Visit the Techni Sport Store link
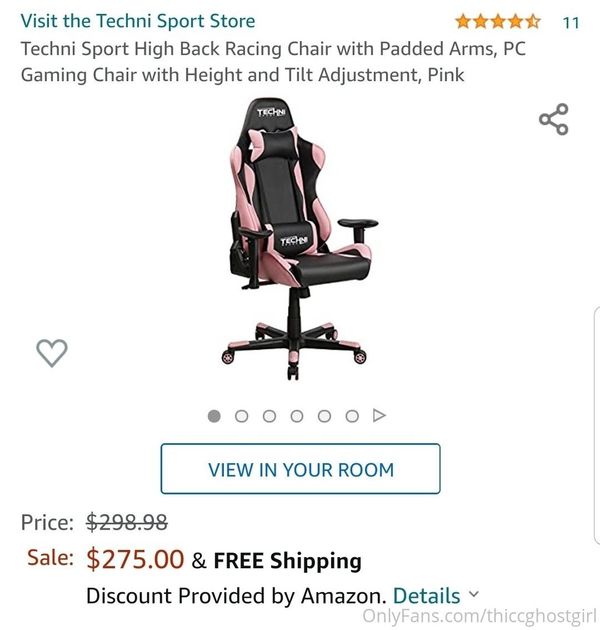The height and width of the screenshot is (630, 600). 138,21
